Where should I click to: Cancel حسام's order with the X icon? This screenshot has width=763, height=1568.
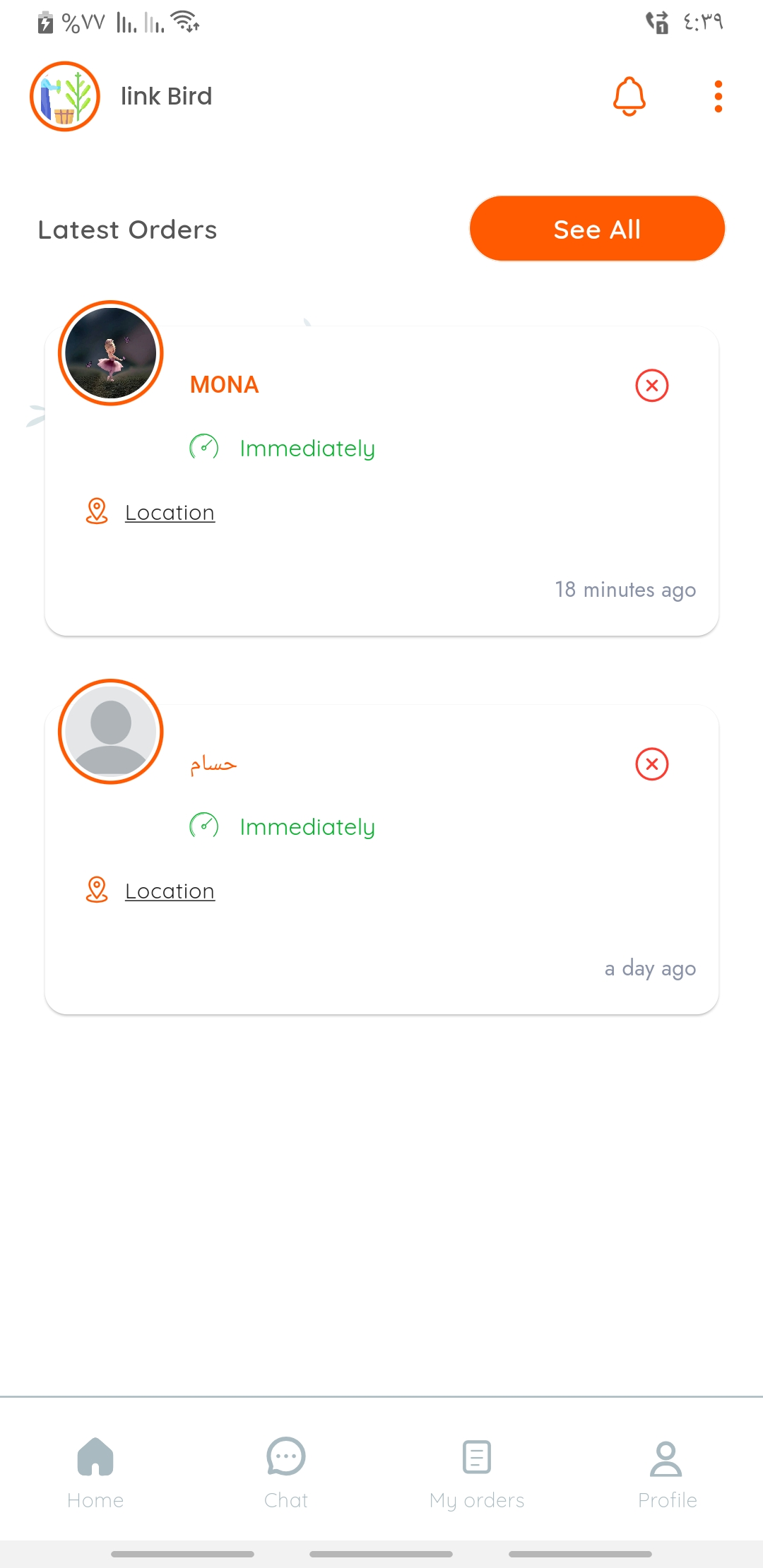[x=651, y=764]
